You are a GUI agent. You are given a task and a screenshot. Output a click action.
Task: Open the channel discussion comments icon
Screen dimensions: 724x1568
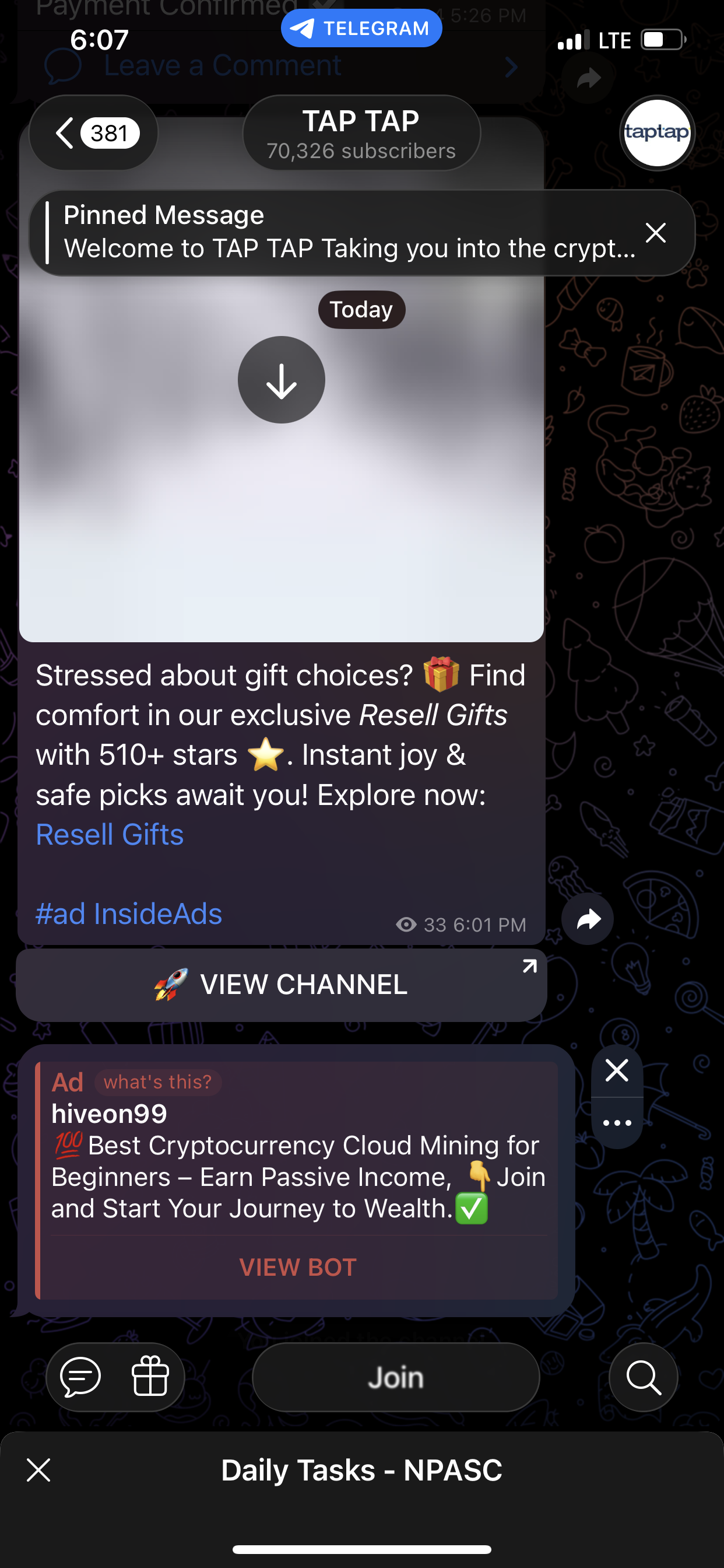[80, 1376]
